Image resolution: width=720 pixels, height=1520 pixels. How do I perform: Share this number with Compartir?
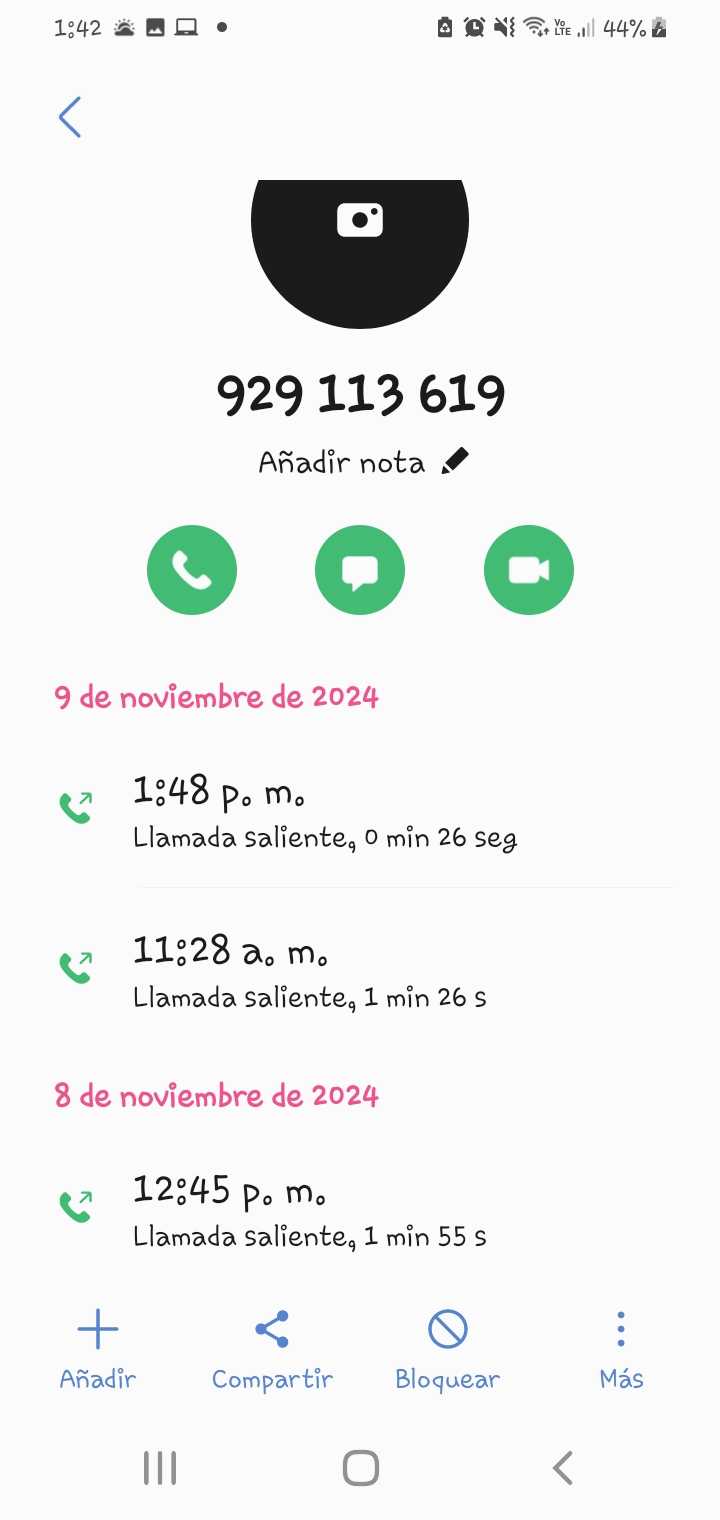(x=272, y=1350)
